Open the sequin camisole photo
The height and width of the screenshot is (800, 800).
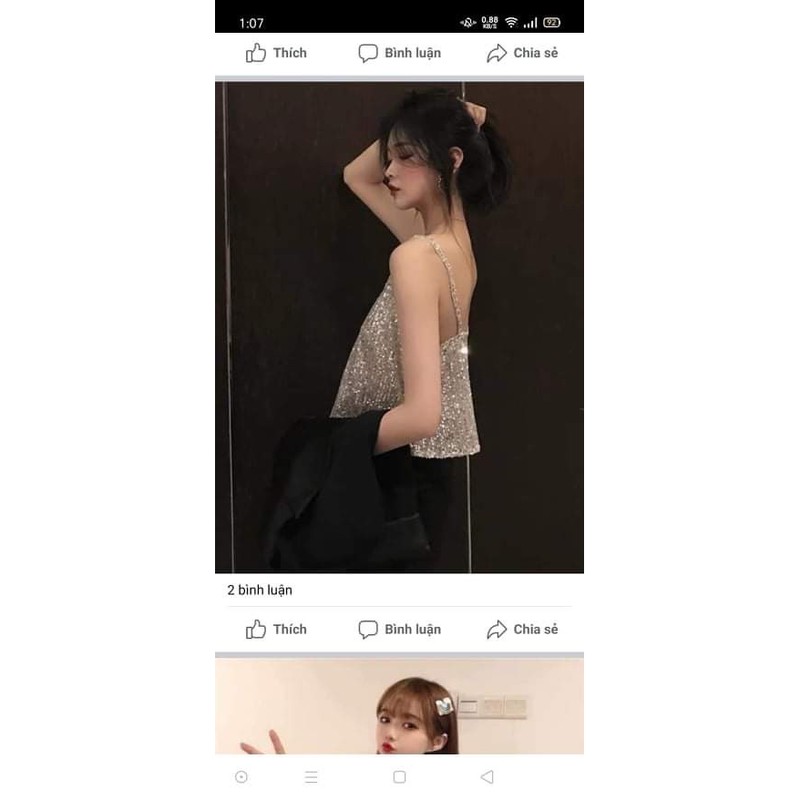click(x=399, y=327)
